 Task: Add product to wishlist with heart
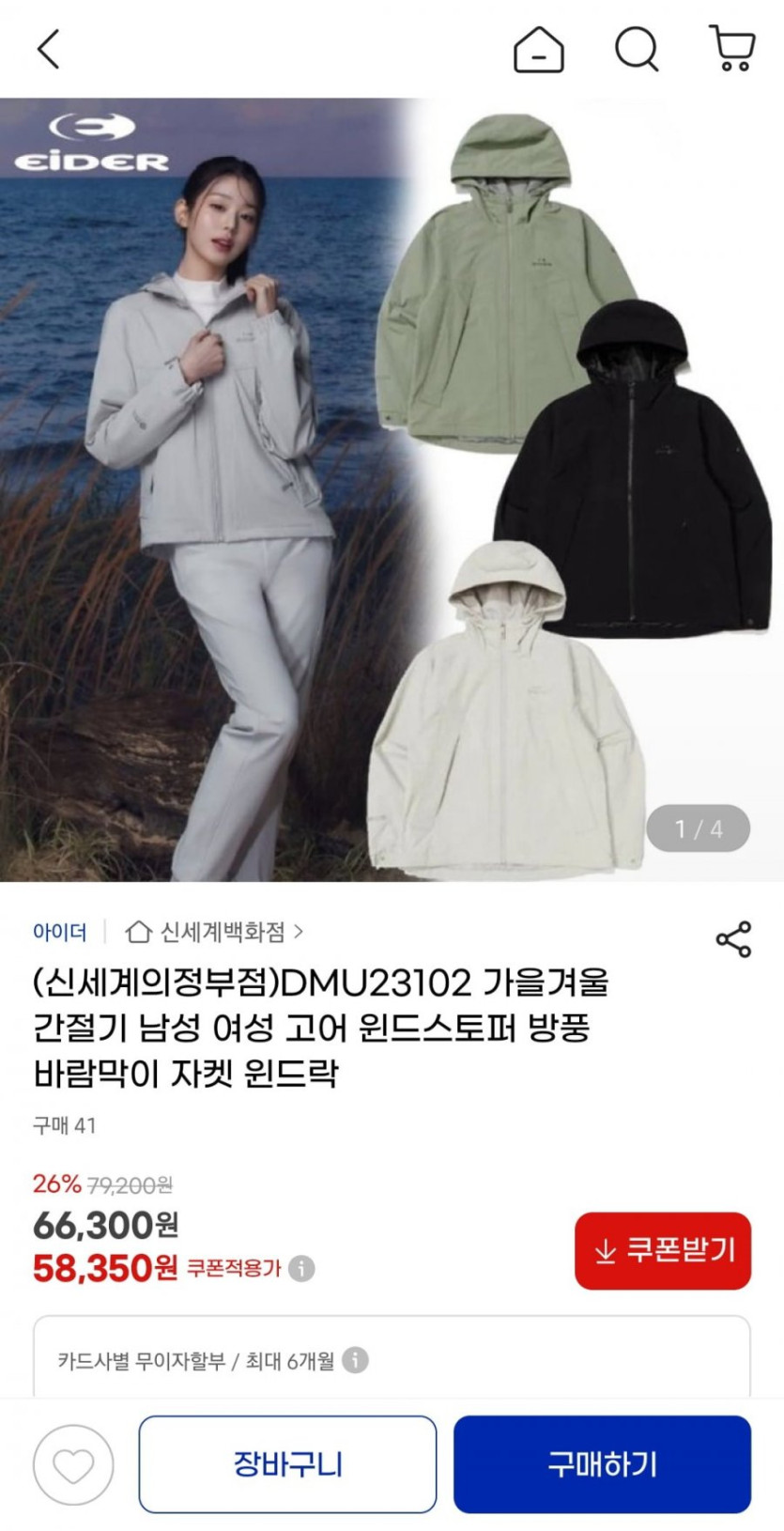[x=73, y=1465]
